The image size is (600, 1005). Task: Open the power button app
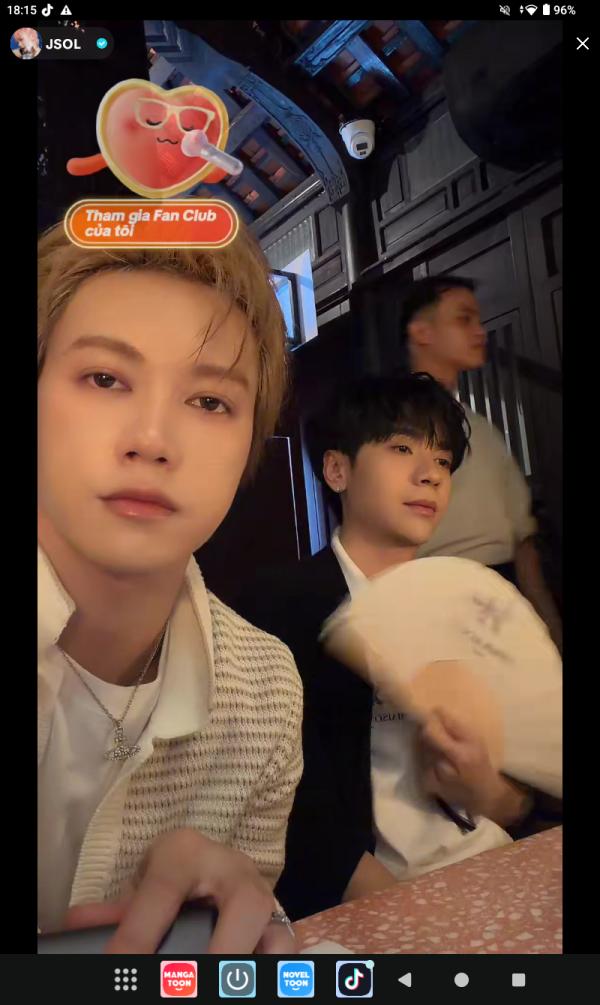(237, 979)
